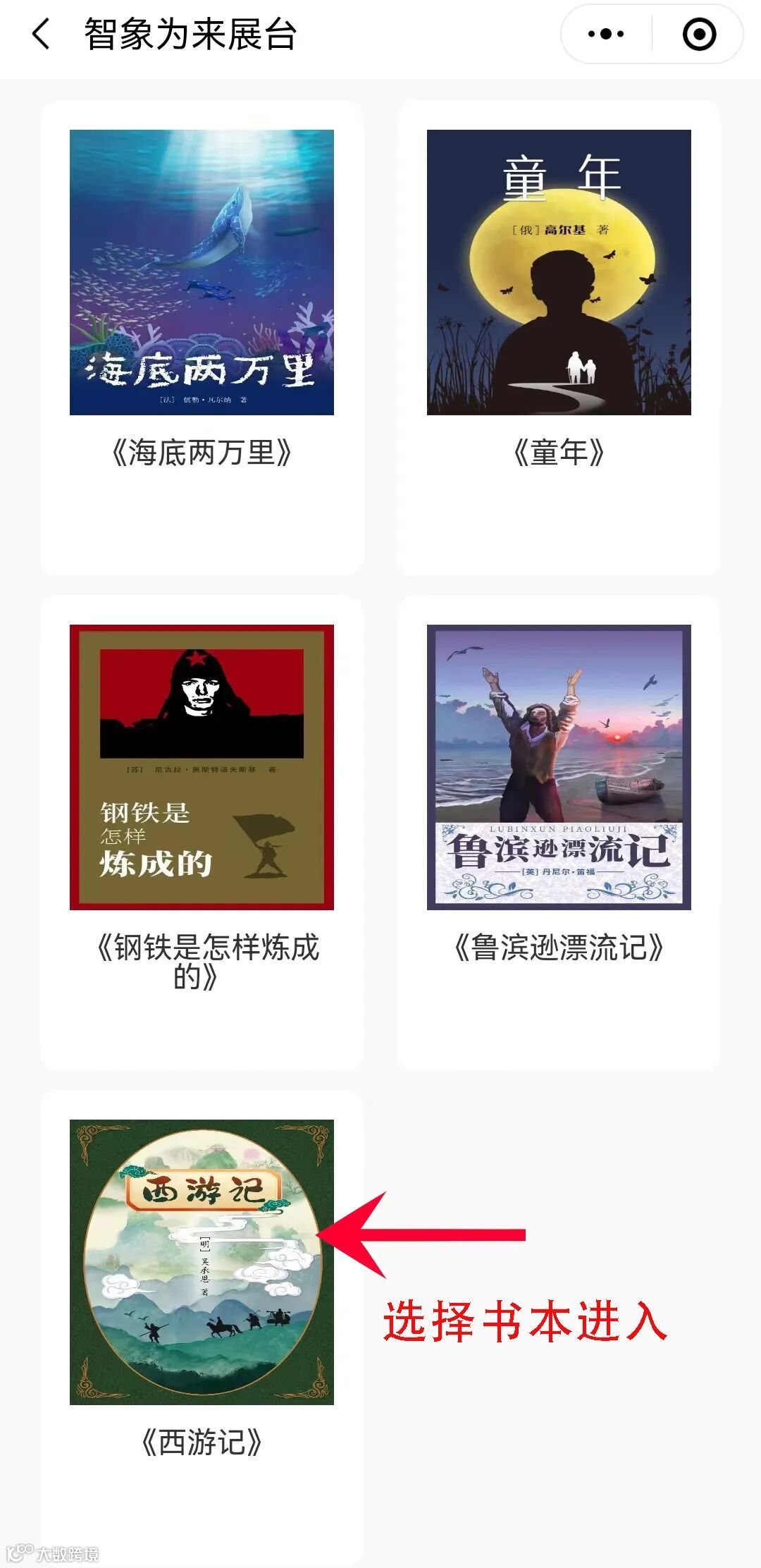Viewport: 761px width, 1568px height.
Task: Enter the 《西游记》 book
Action: [202, 1262]
